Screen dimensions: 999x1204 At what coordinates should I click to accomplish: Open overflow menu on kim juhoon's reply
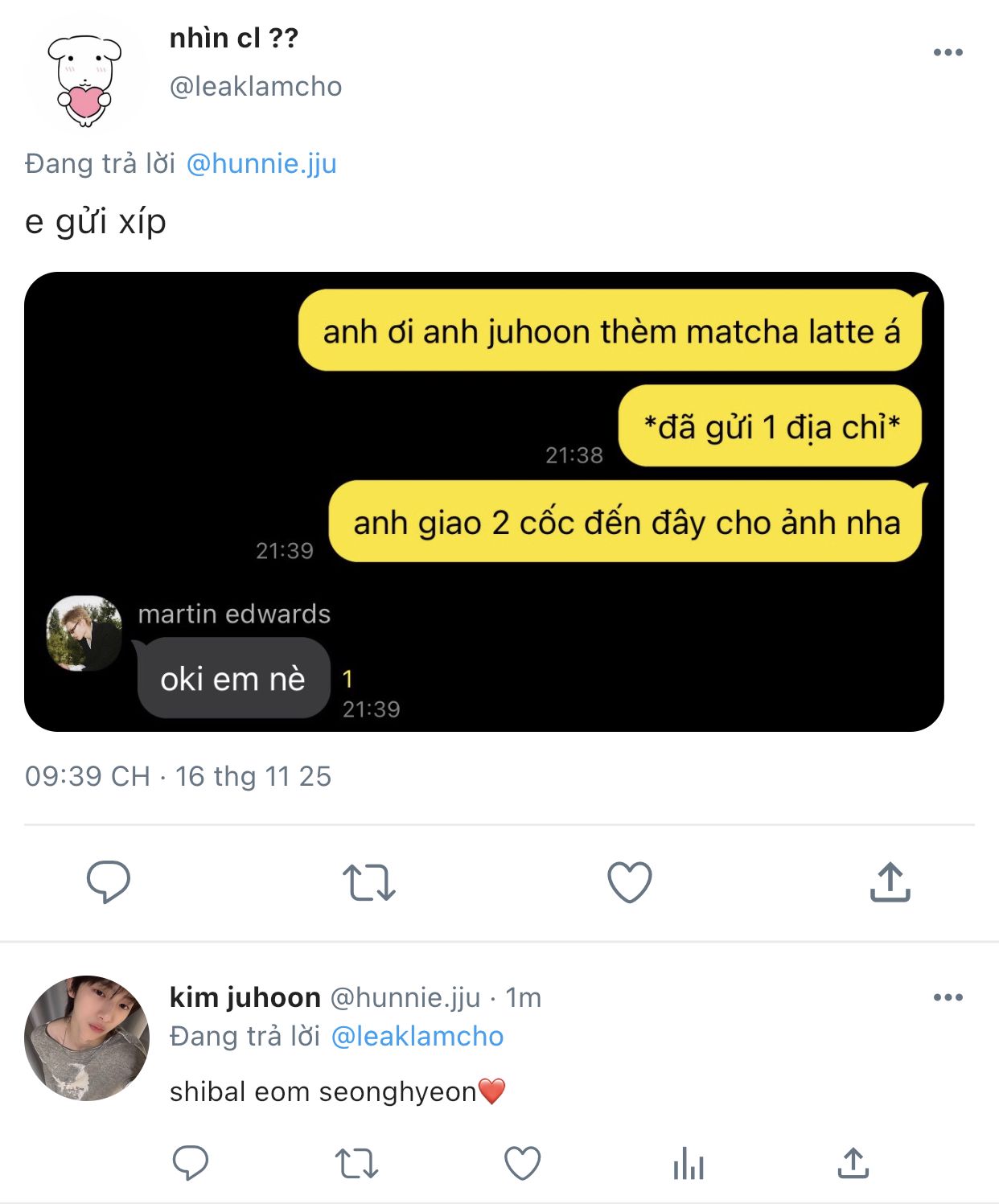click(948, 997)
